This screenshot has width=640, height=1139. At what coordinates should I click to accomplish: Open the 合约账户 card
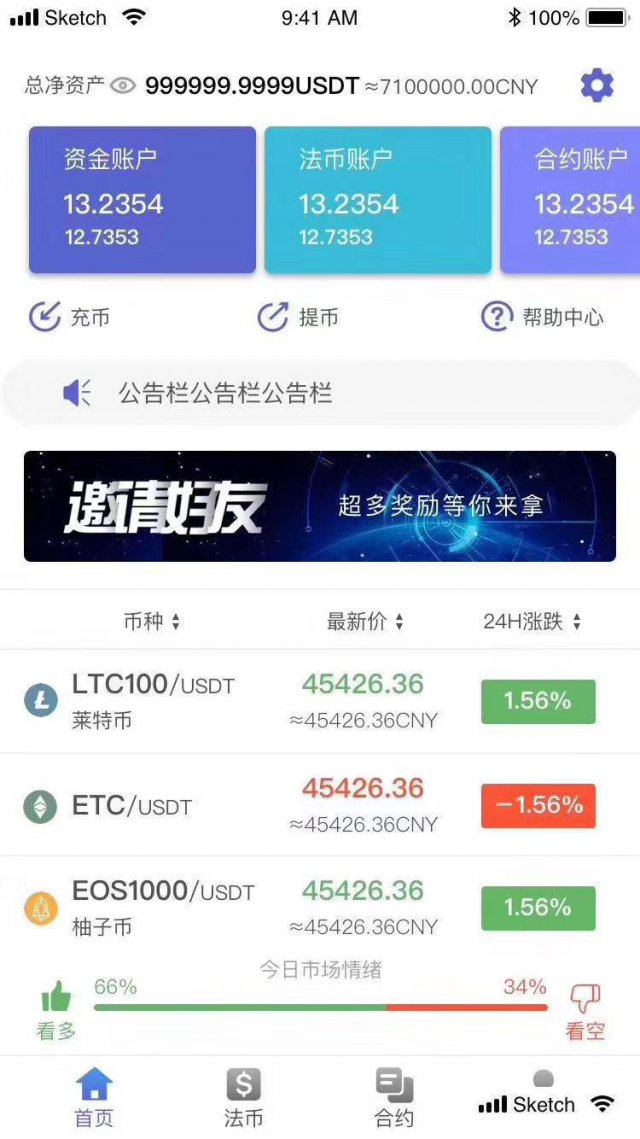click(x=572, y=200)
